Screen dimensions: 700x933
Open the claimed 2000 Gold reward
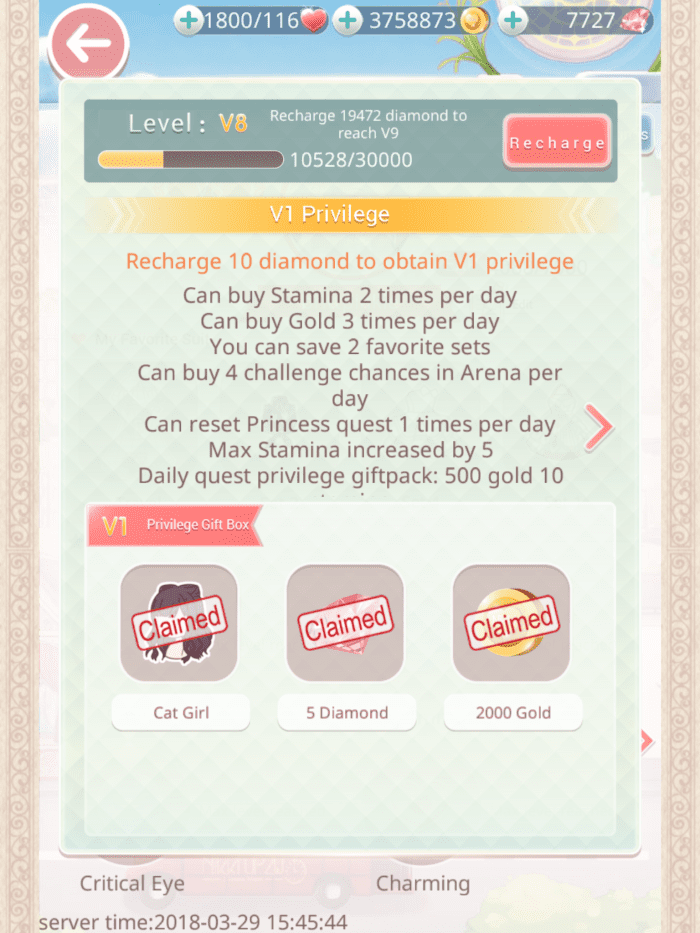tap(511, 622)
